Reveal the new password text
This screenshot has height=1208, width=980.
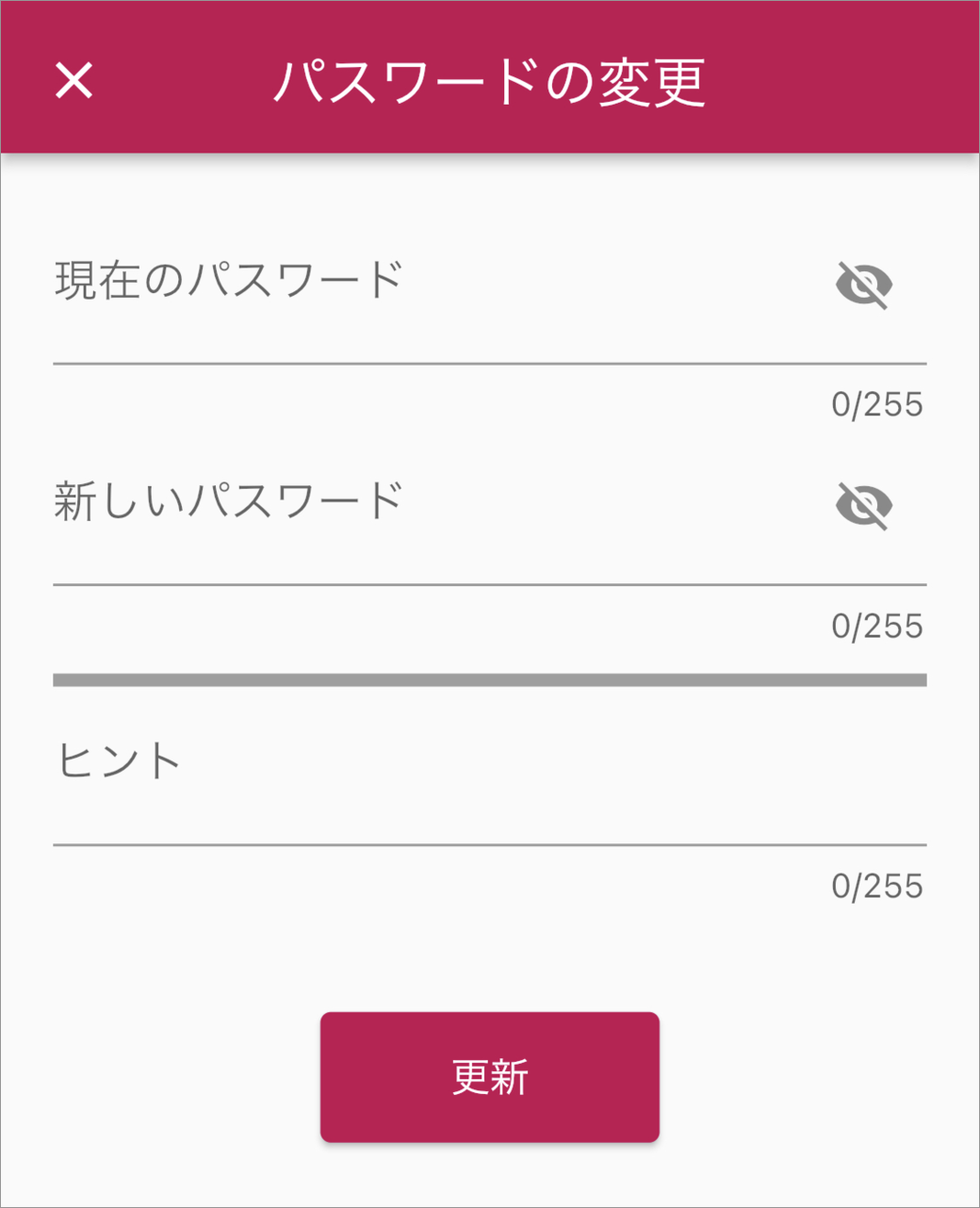coord(863,506)
